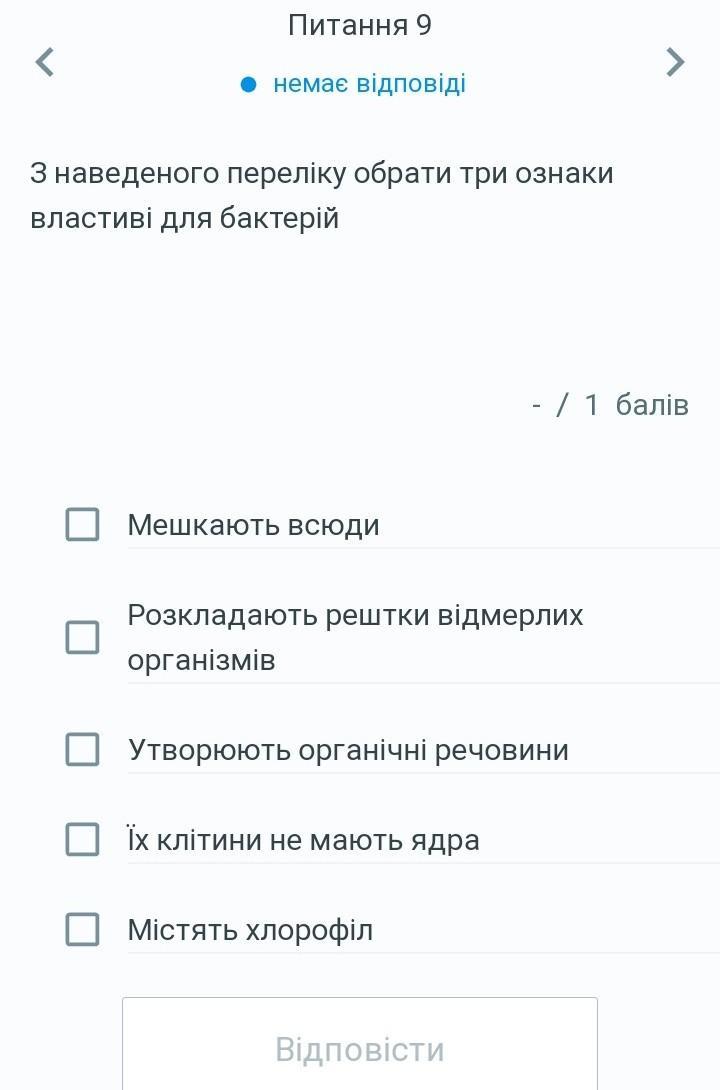Tap the 'Відповісти' submit button
The width and height of the screenshot is (720, 1090).
360,1048
